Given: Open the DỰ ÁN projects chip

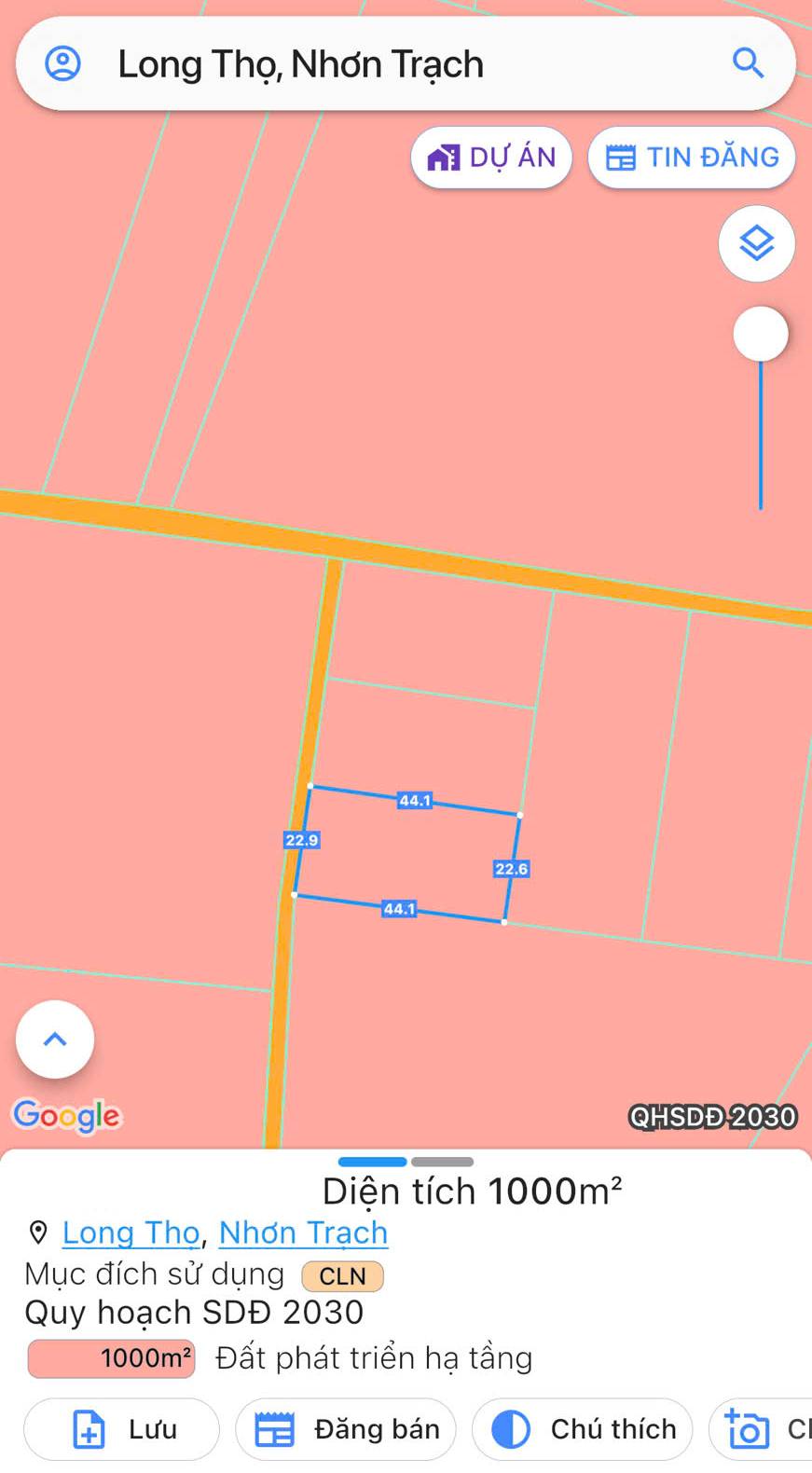Looking at the screenshot, I should 491,158.
